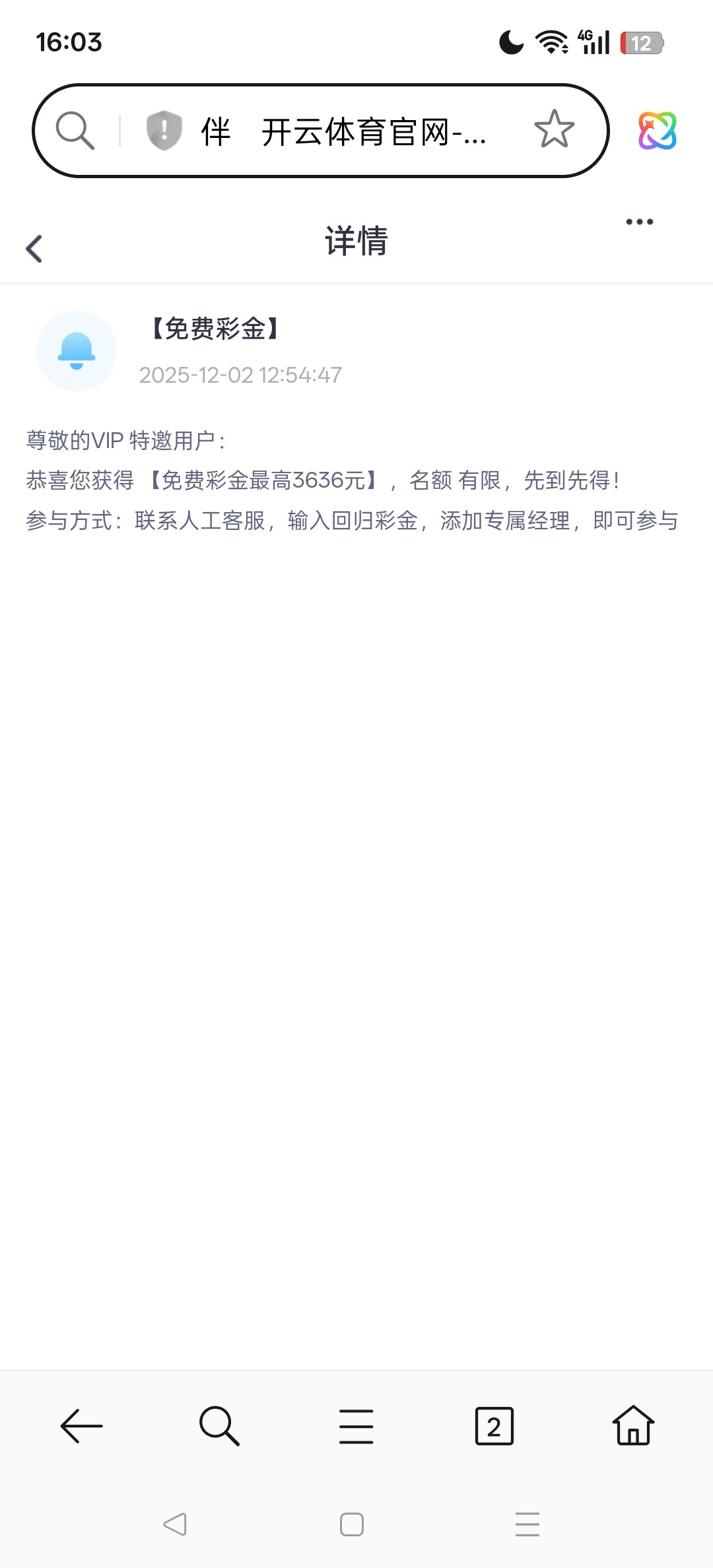Open system recent apps
713x1568 pixels.
click(x=527, y=1524)
